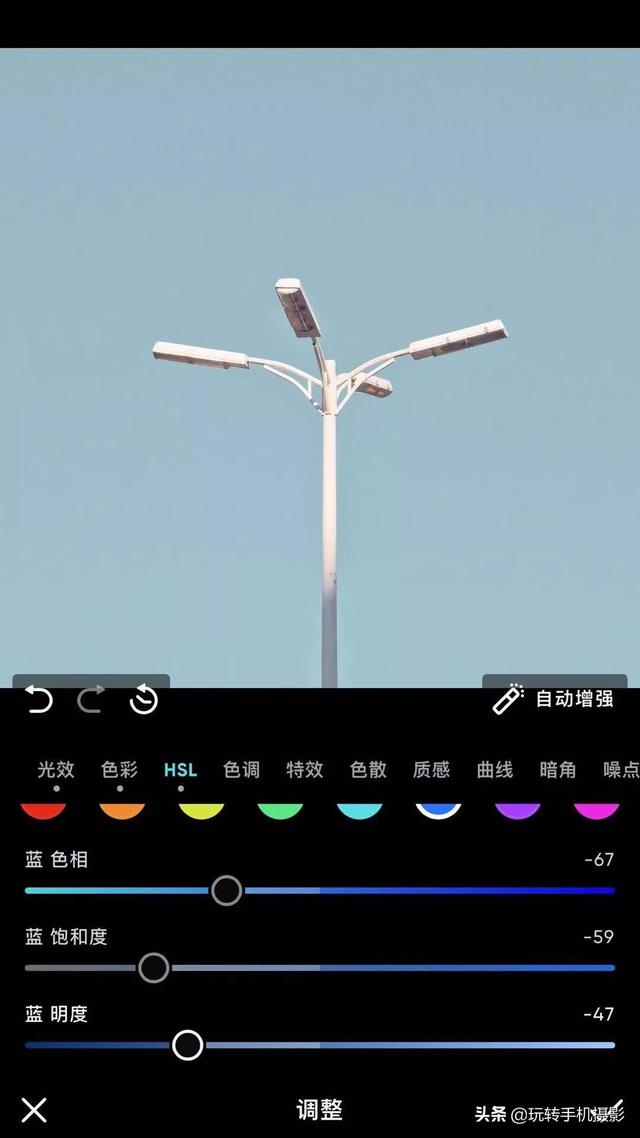Select the red HSL color swatch
The width and height of the screenshot is (640, 1138).
click(x=43, y=808)
